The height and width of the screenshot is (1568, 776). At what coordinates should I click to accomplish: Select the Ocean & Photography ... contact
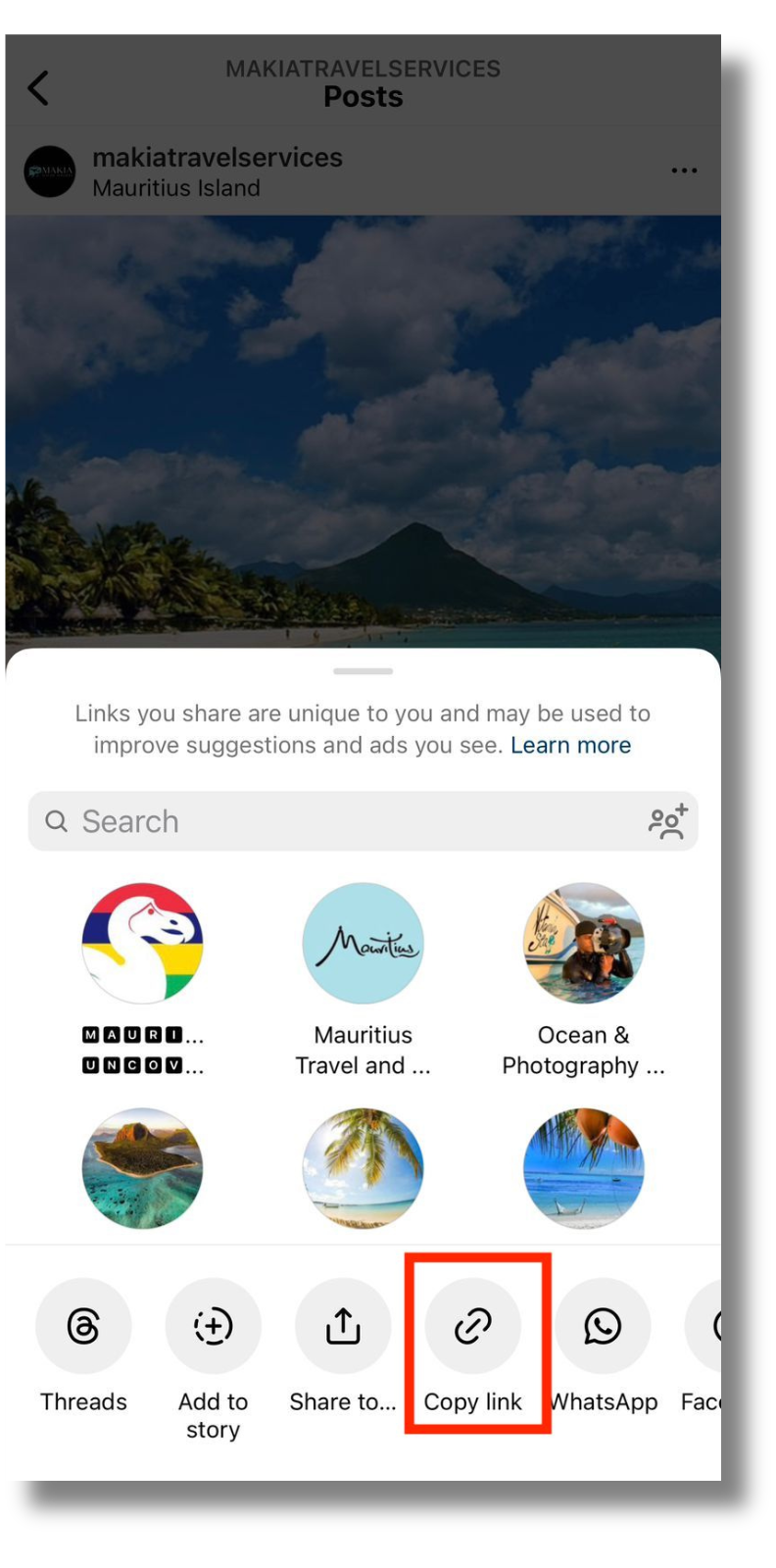click(583, 944)
